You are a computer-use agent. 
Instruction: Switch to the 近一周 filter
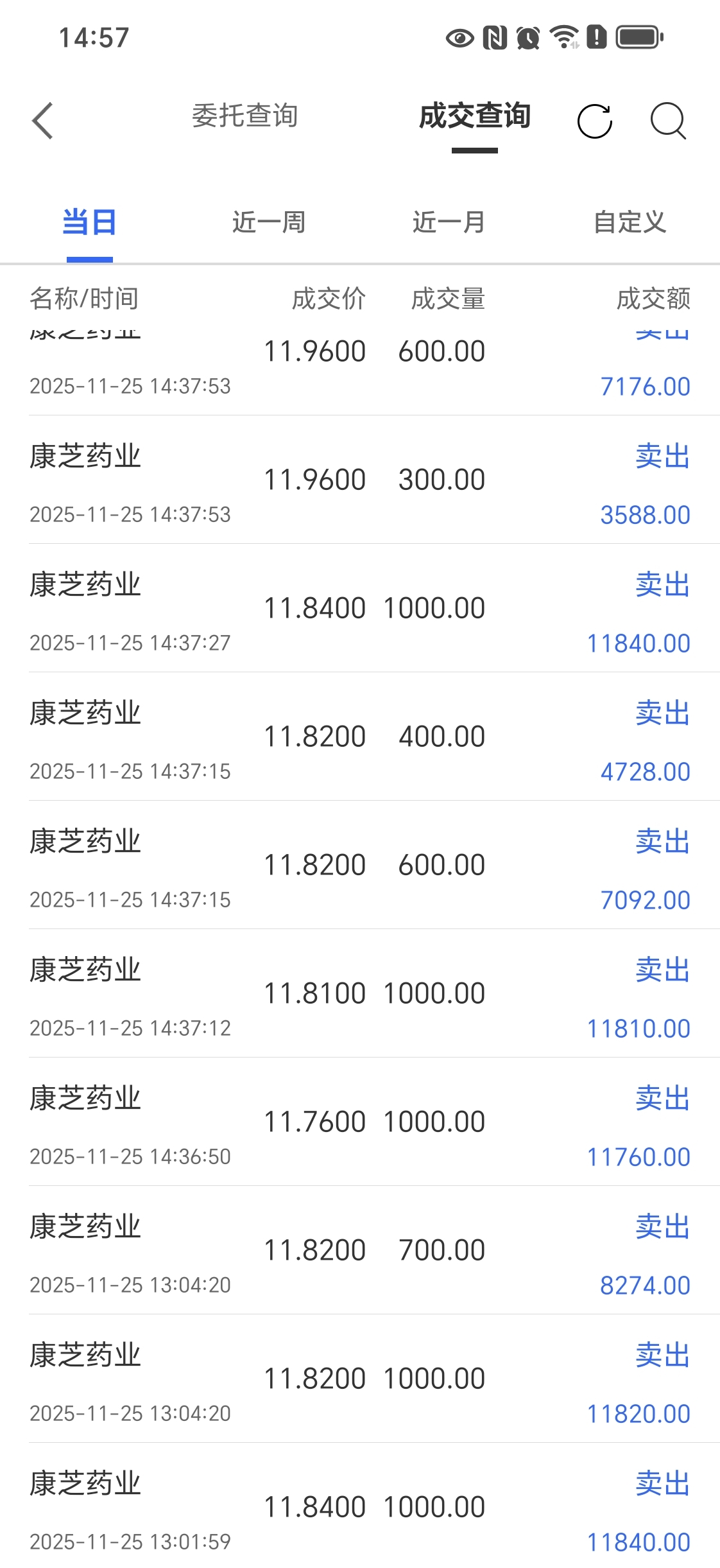269,223
